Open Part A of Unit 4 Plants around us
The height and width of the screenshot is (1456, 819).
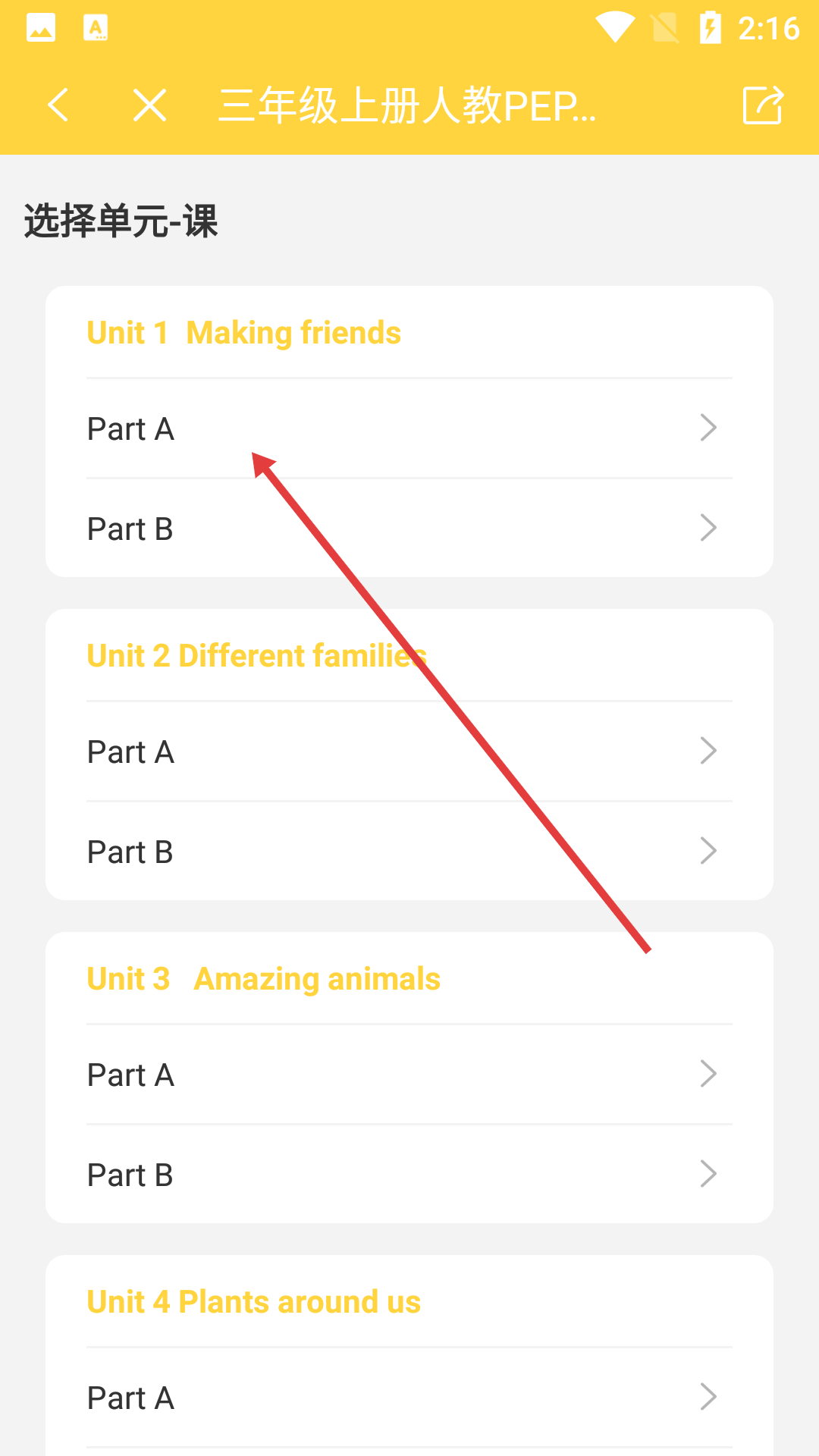click(x=409, y=1398)
